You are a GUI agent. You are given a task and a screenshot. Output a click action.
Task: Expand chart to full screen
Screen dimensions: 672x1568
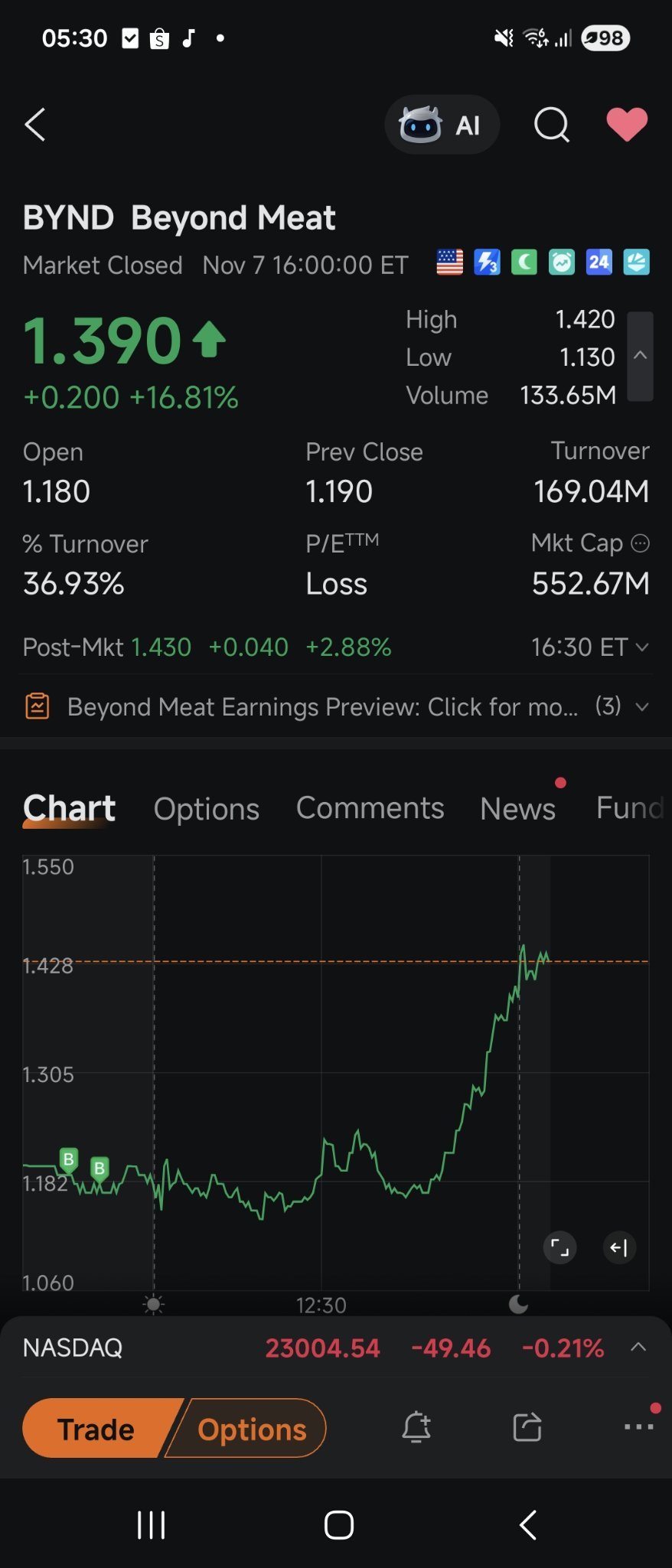[x=560, y=1248]
